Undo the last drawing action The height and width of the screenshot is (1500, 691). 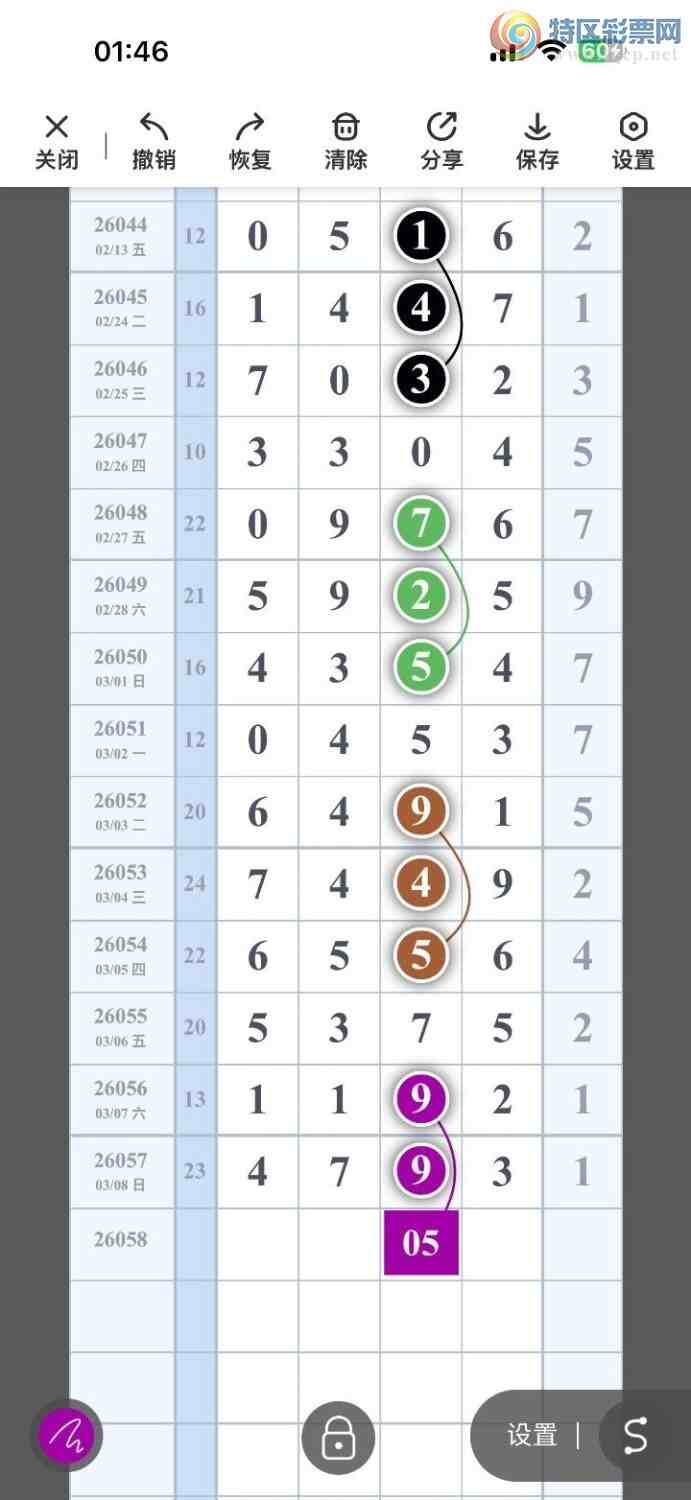(x=154, y=141)
